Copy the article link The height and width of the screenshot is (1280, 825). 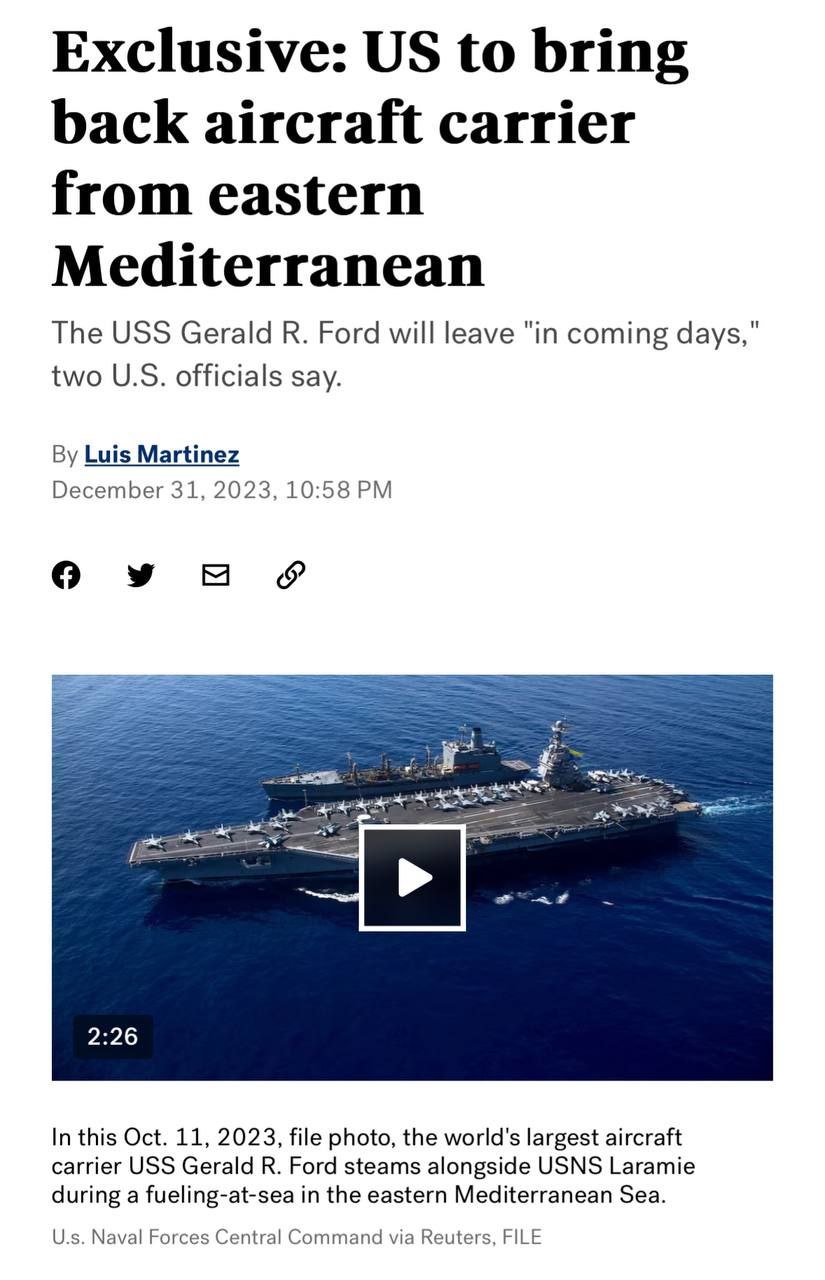(x=290, y=575)
